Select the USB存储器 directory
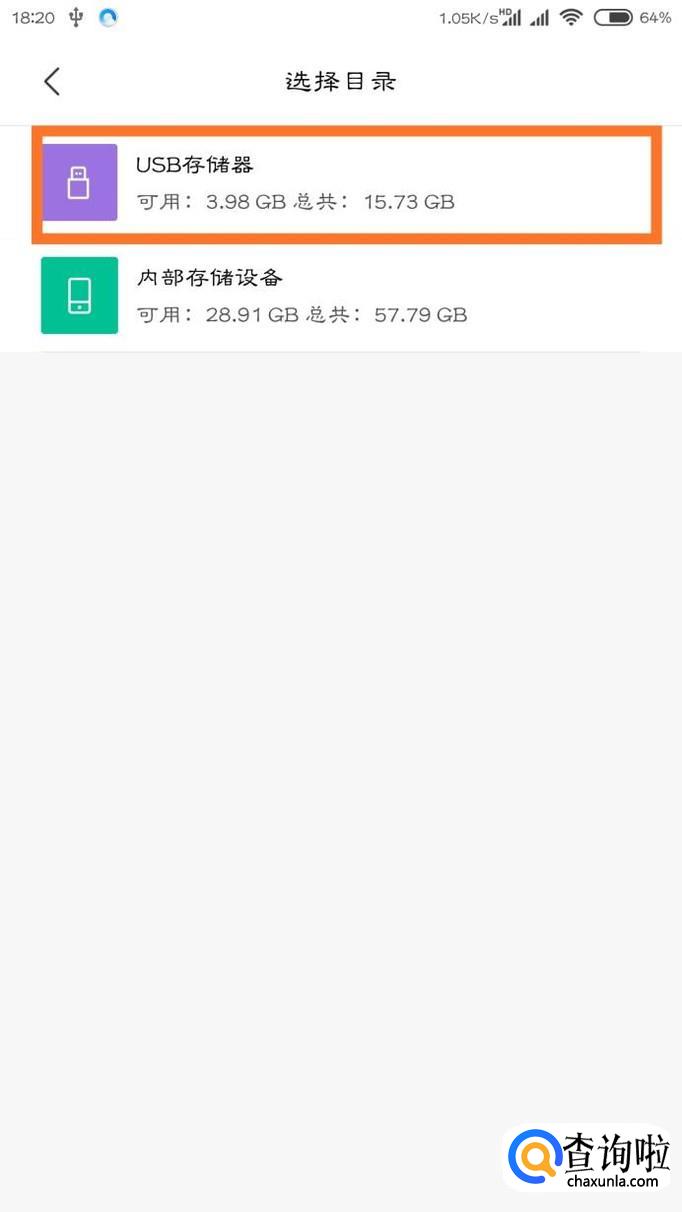 [x=340, y=183]
